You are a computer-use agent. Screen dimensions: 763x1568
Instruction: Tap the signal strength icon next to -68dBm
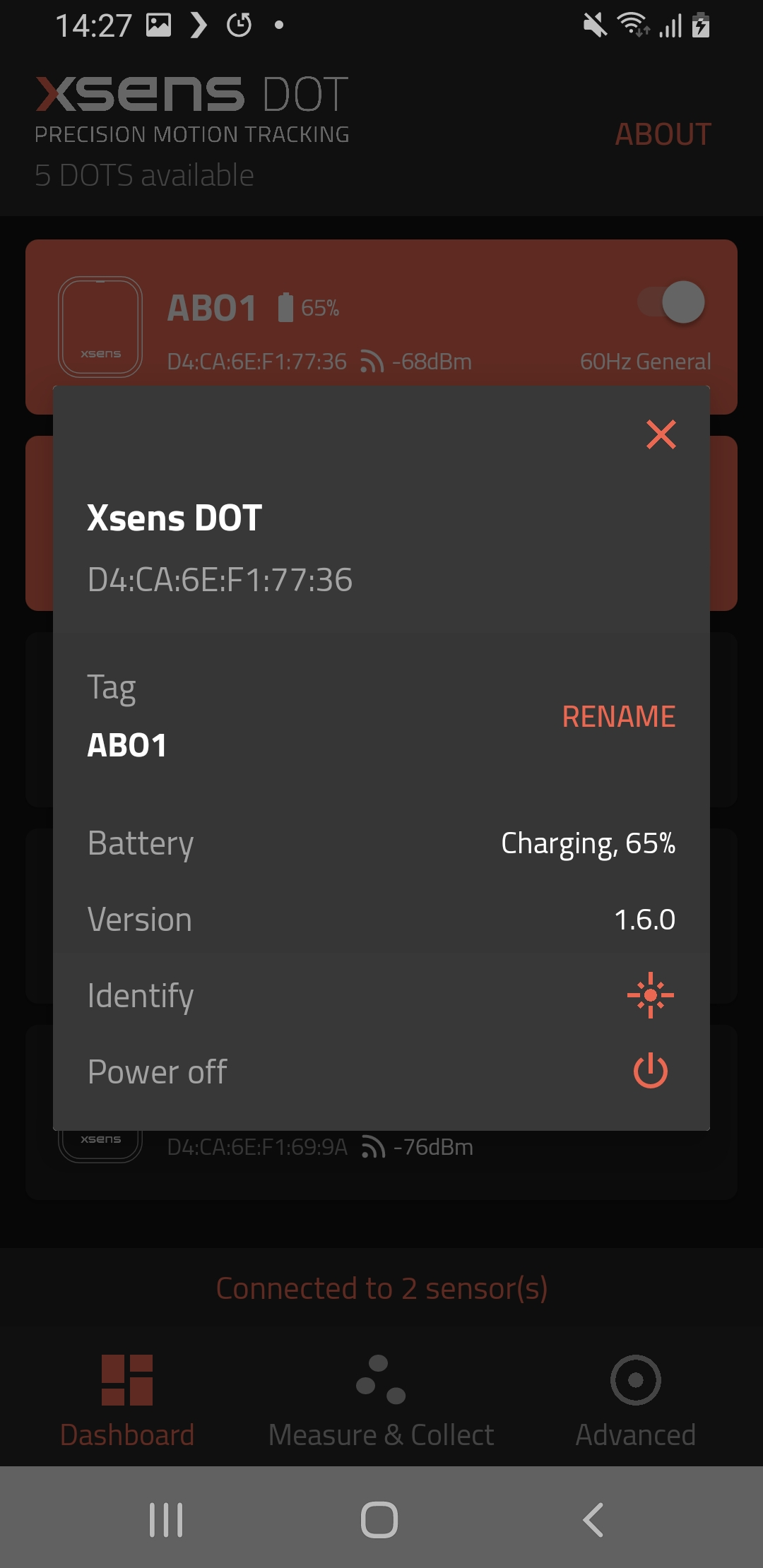372,360
